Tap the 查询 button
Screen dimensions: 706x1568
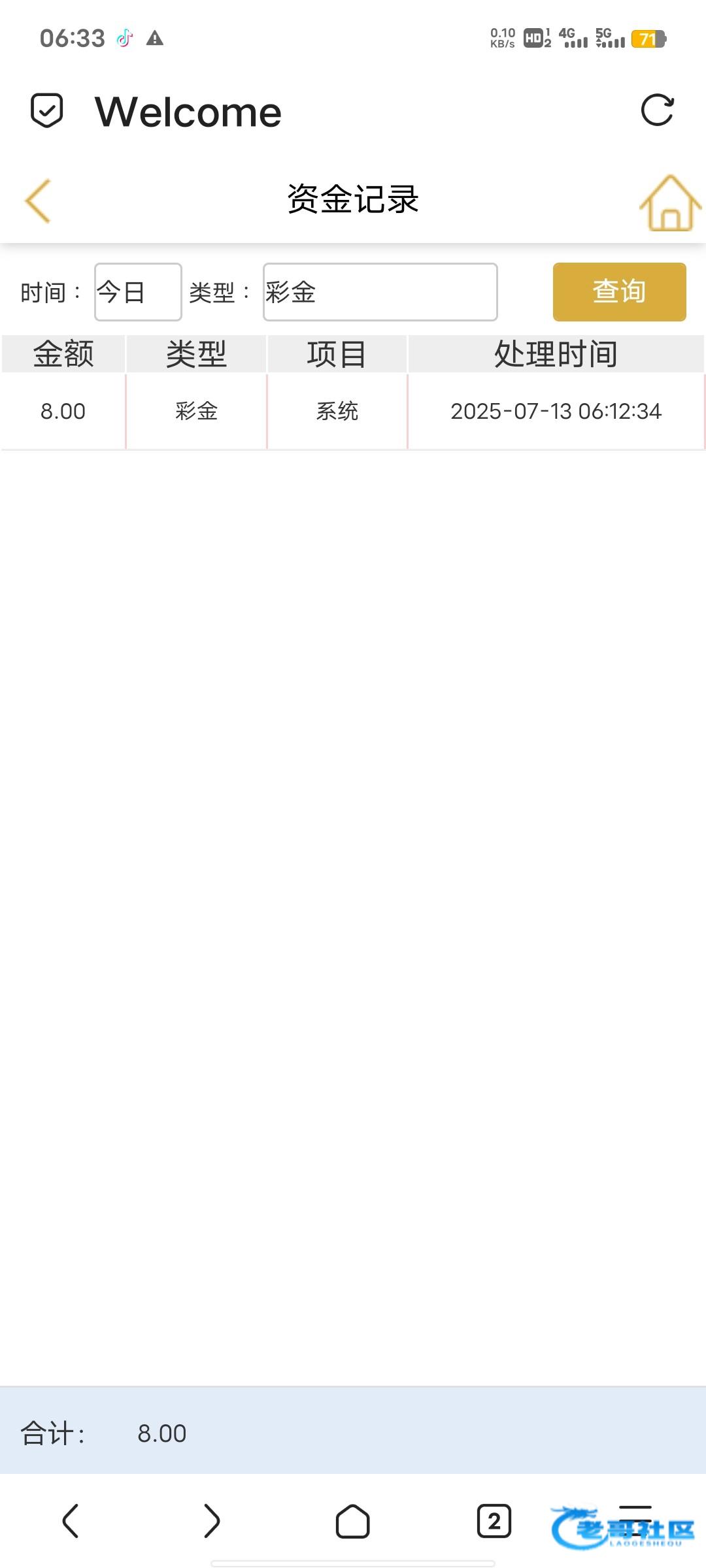pos(620,292)
